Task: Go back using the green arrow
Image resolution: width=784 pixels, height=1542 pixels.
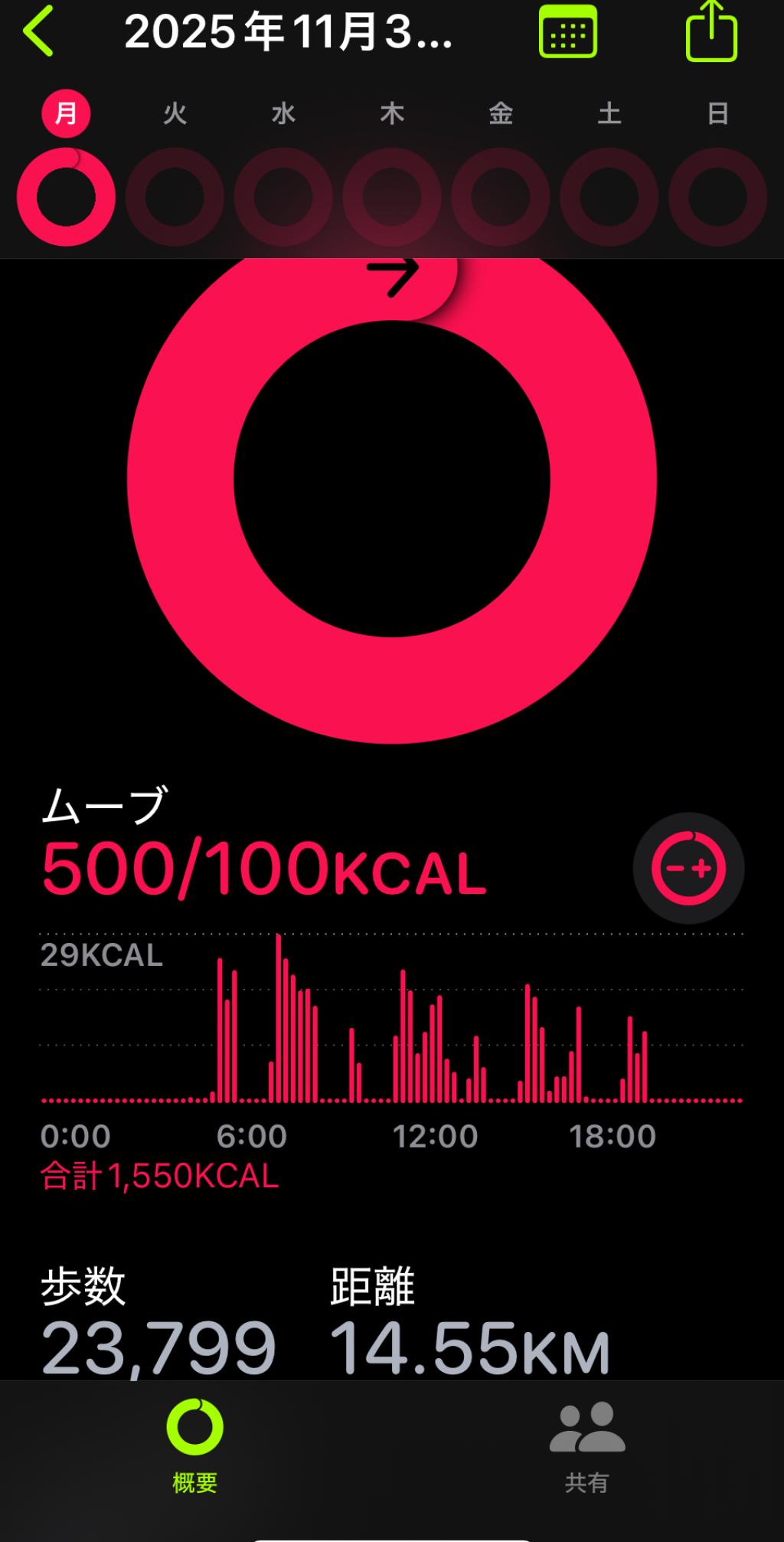Action: 38,31
